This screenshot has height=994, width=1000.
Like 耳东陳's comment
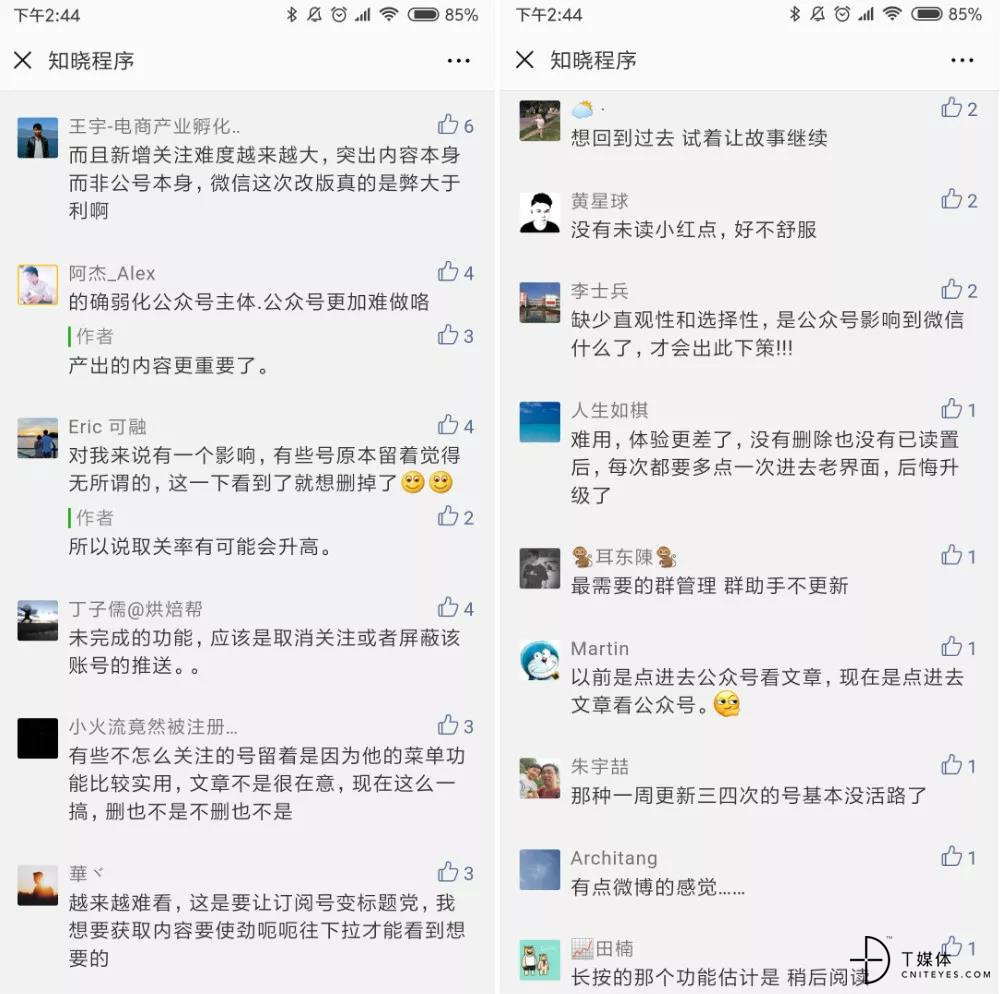(952, 556)
